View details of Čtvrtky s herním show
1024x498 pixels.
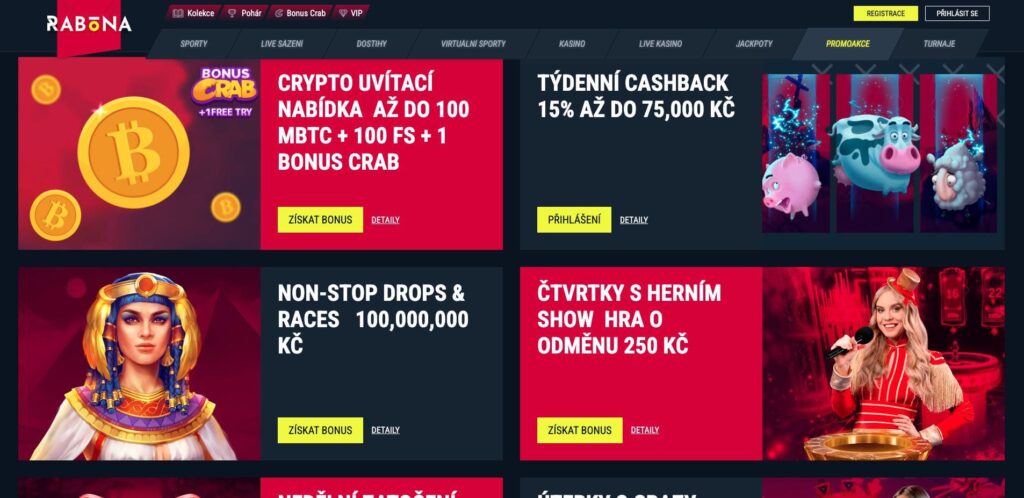pyautogui.click(x=645, y=430)
